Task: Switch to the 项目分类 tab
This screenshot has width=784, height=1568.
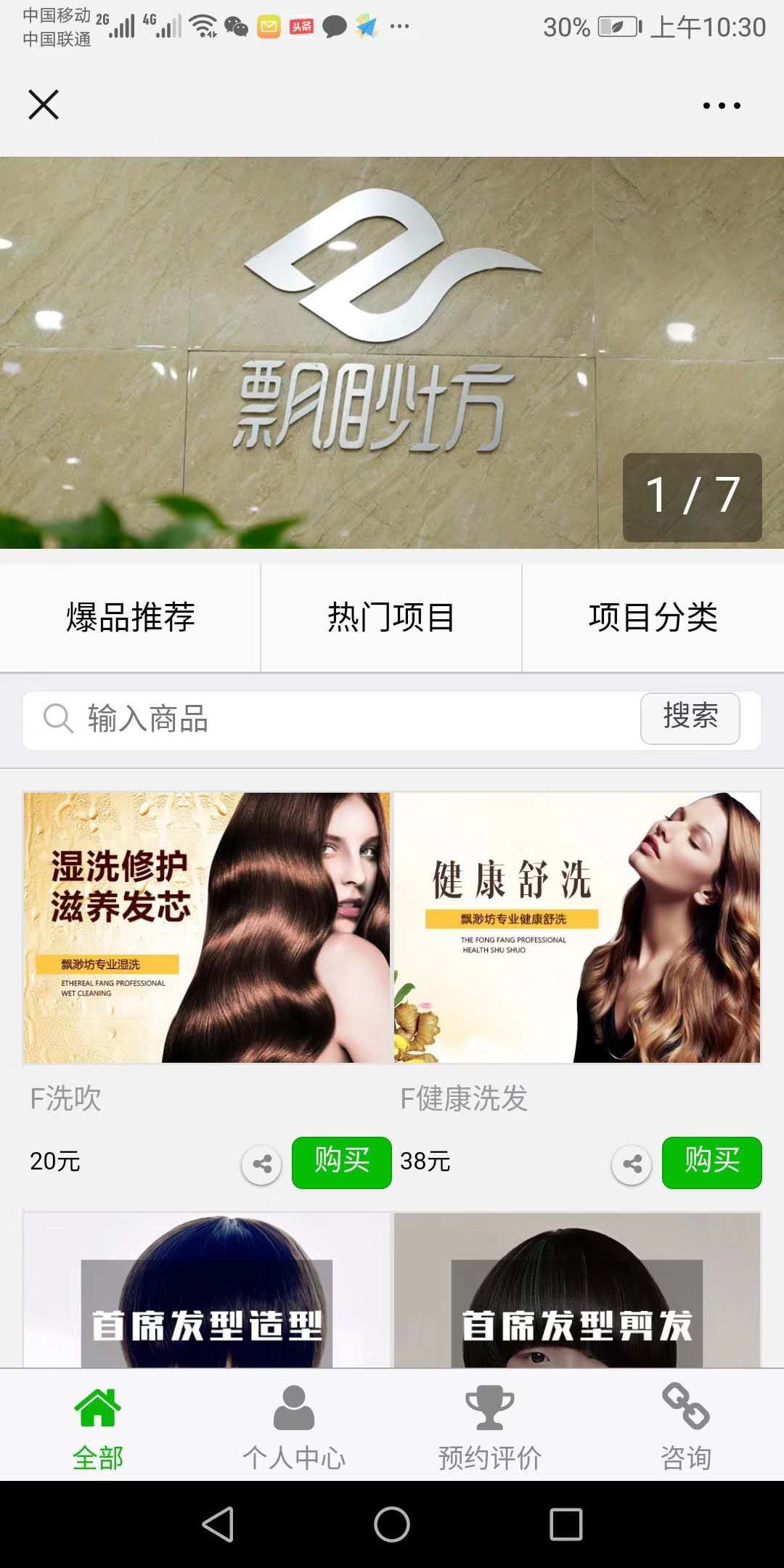Action: [x=653, y=618]
